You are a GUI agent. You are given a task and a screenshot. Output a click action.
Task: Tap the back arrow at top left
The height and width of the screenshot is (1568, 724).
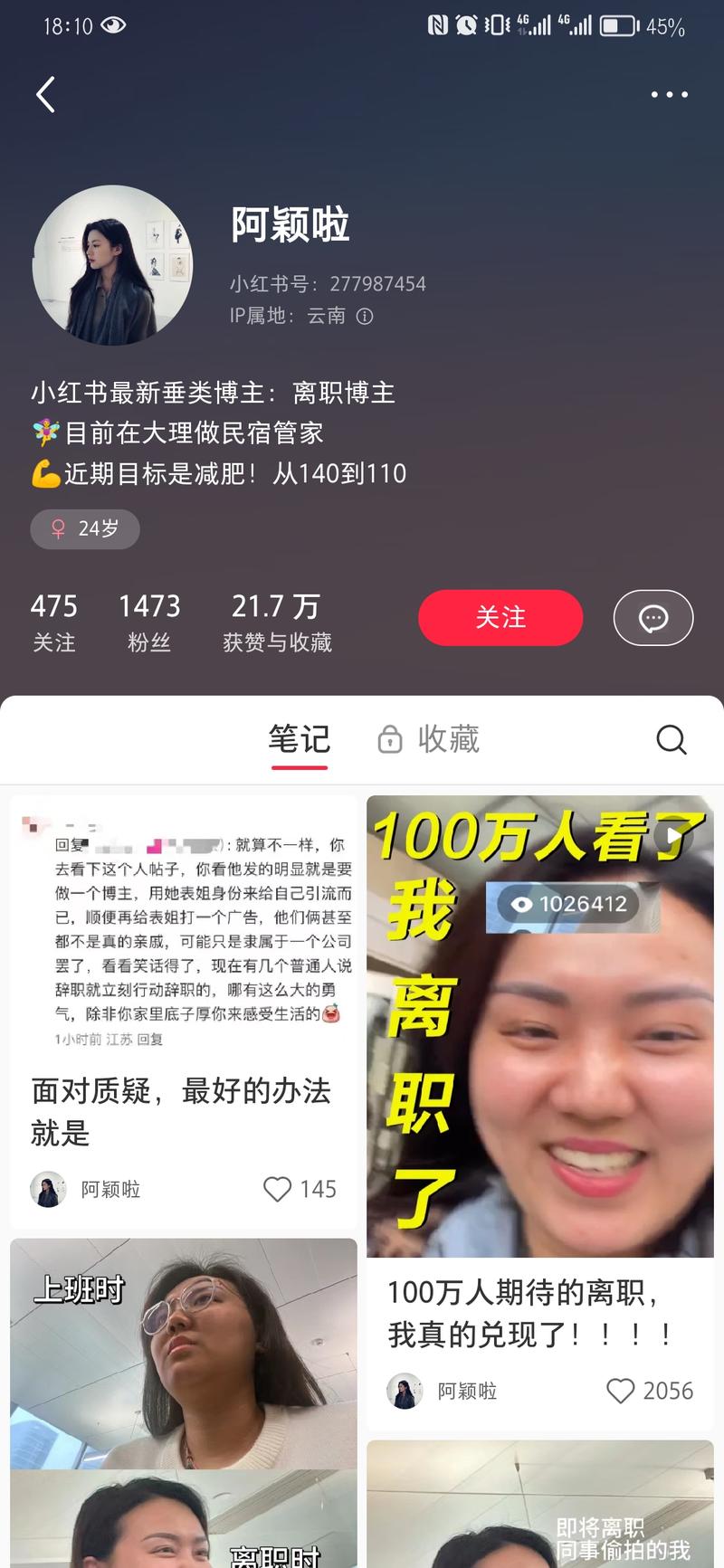click(44, 94)
